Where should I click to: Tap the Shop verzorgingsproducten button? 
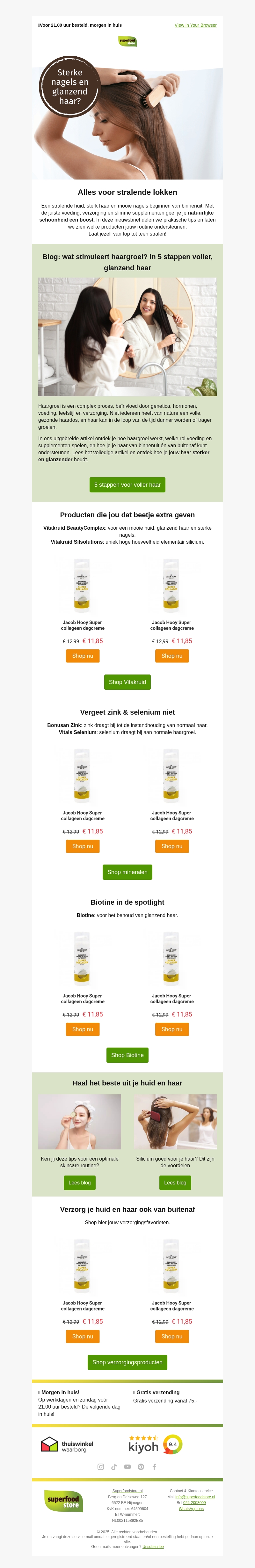[x=127, y=1362]
